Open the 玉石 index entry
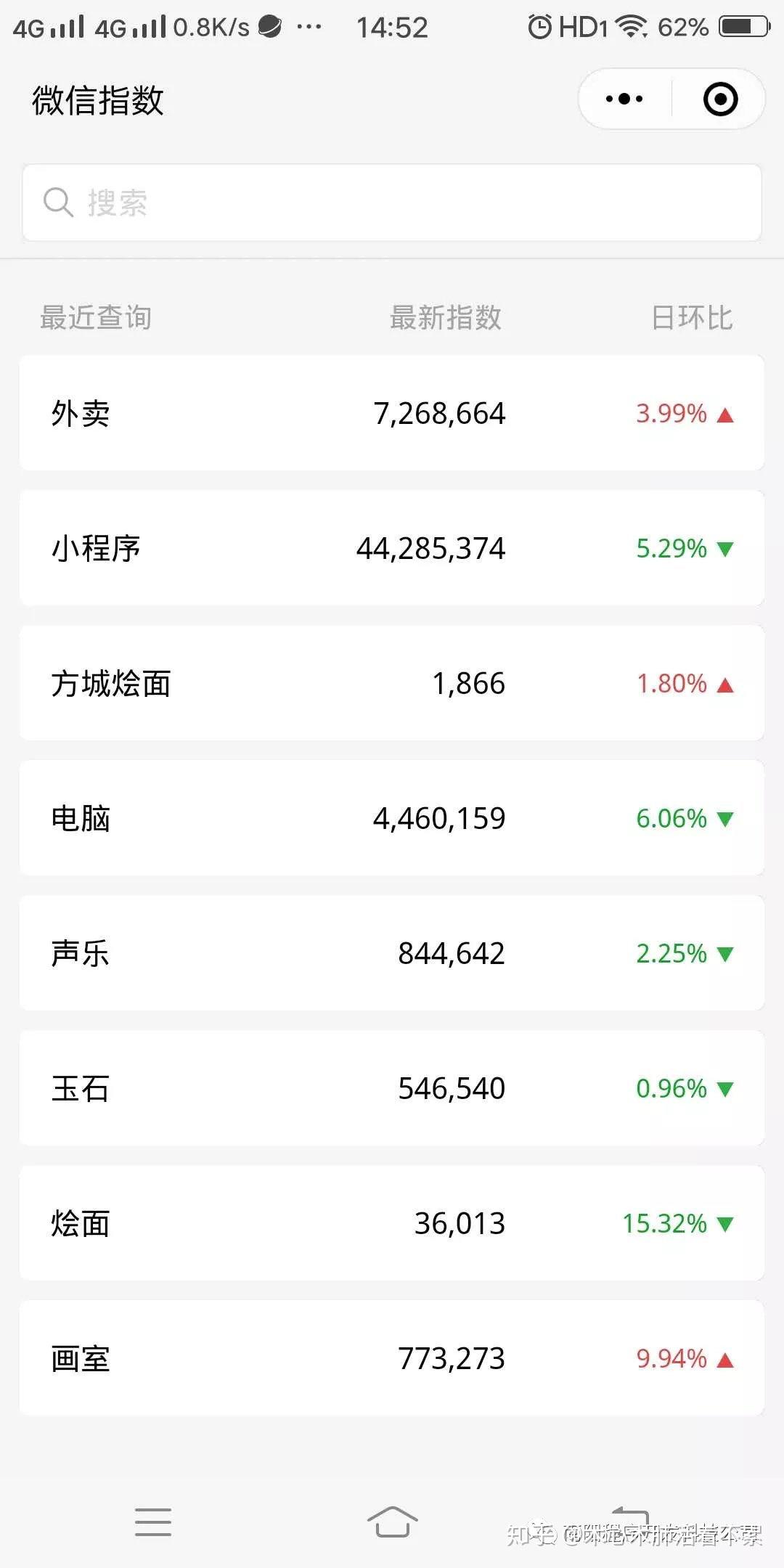 [392, 1088]
